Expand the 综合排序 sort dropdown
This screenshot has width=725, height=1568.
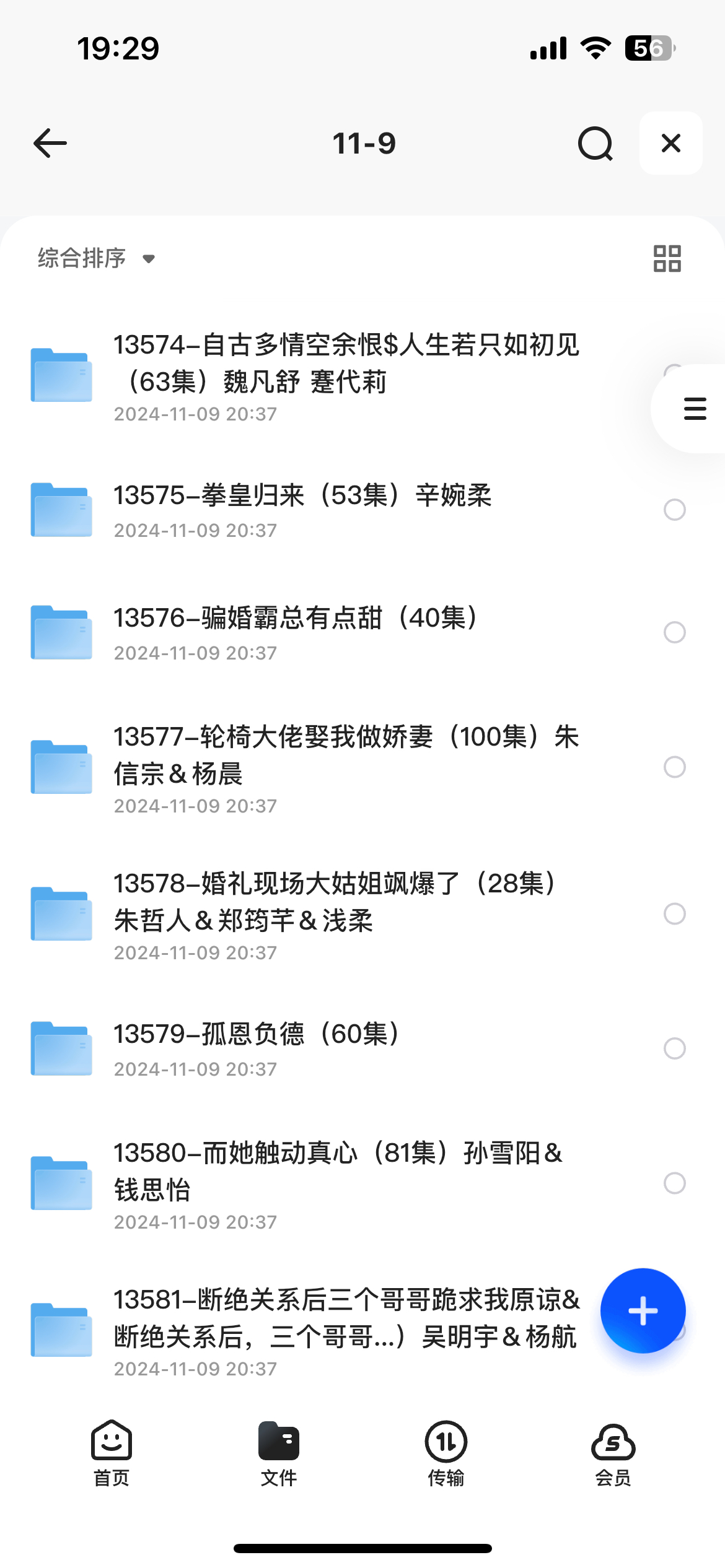click(x=97, y=258)
